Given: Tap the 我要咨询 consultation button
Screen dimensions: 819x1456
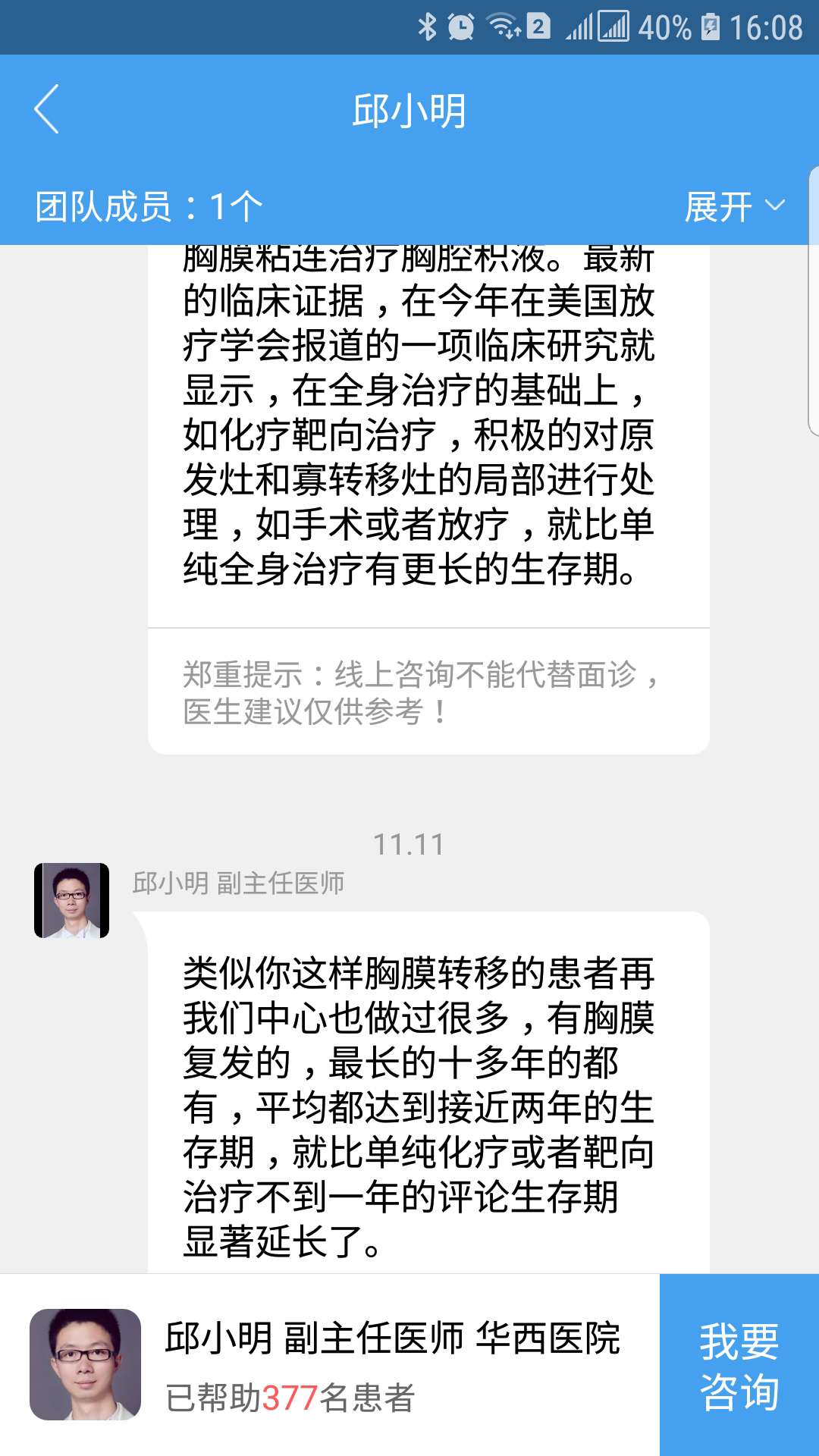Looking at the screenshot, I should 739,1365.
